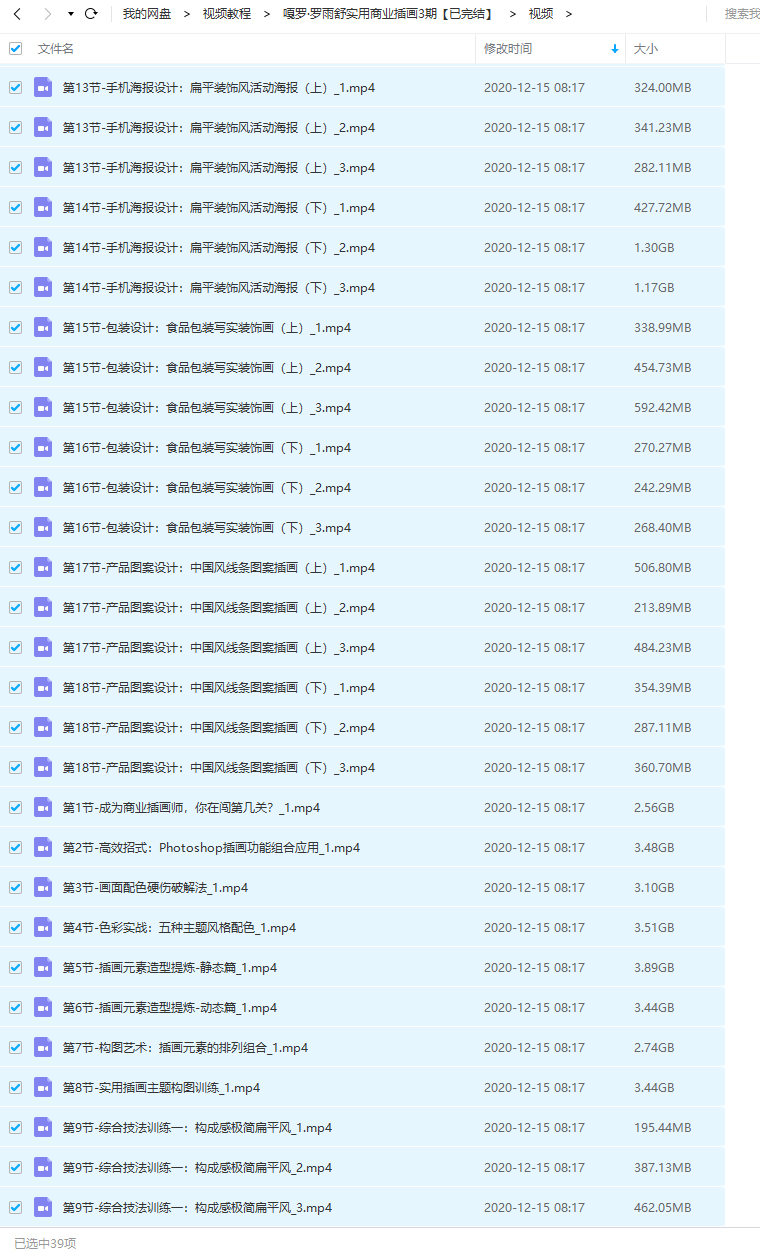Deselect 第16节-包装设计 (下) _1.mp4 checkbox
The image size is (760, 1258).
point(15,448)
